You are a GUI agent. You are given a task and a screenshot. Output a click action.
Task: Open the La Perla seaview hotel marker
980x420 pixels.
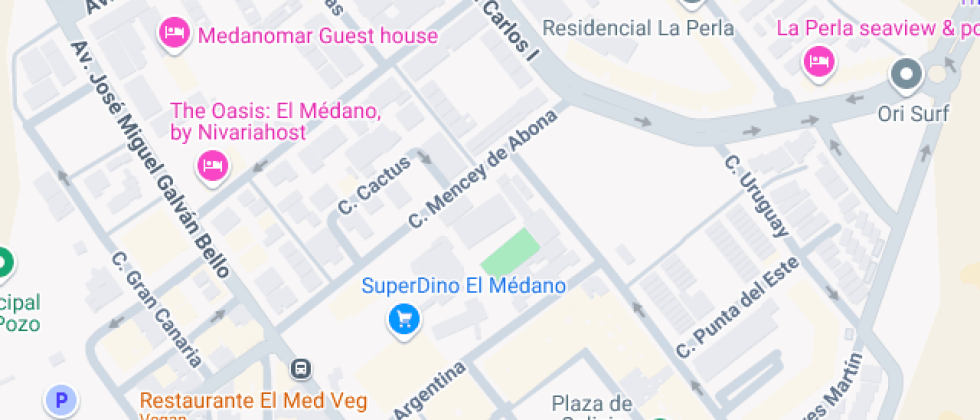[x=819, y=63]
